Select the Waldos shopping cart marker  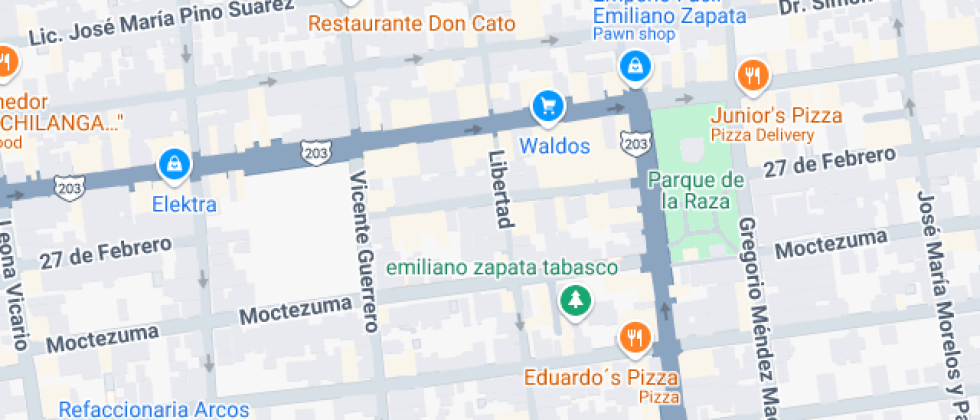pos(546,105)
